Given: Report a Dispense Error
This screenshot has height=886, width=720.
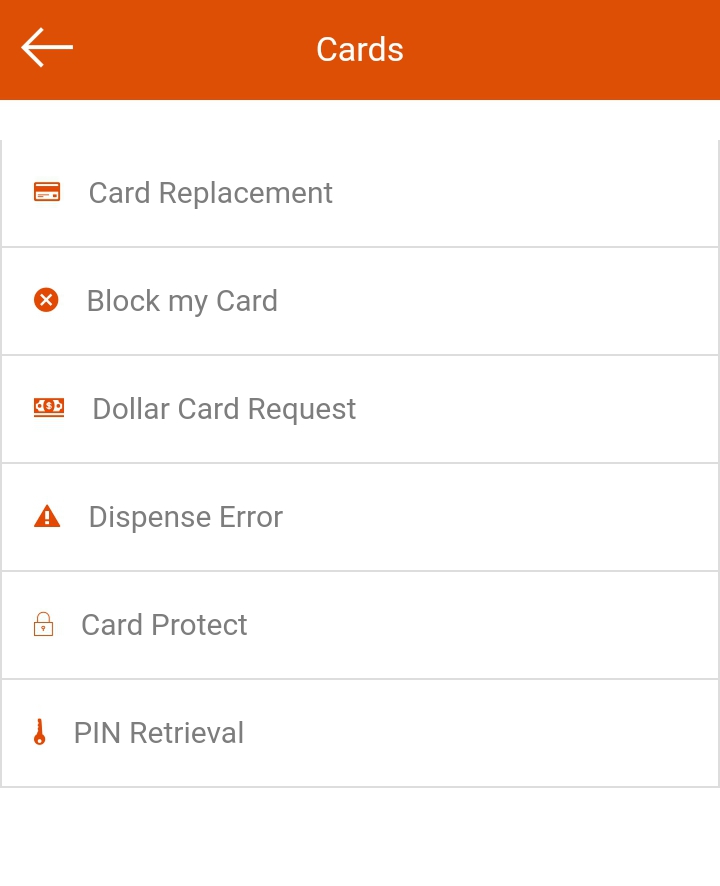Looking at the screenshot, I should (186, 517).
